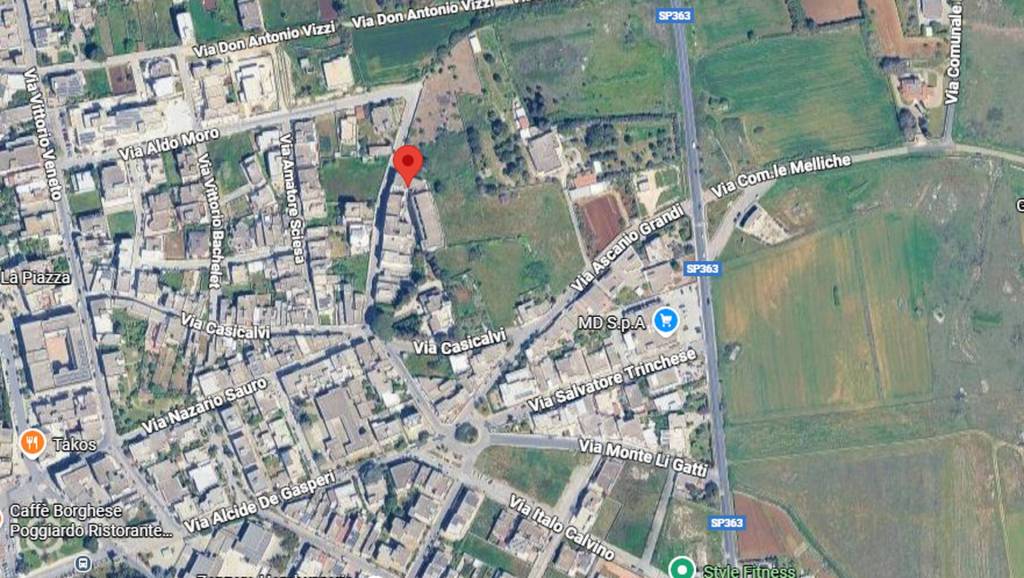
Task: Open the Takos restaurant marker
Action: (33, 442)
